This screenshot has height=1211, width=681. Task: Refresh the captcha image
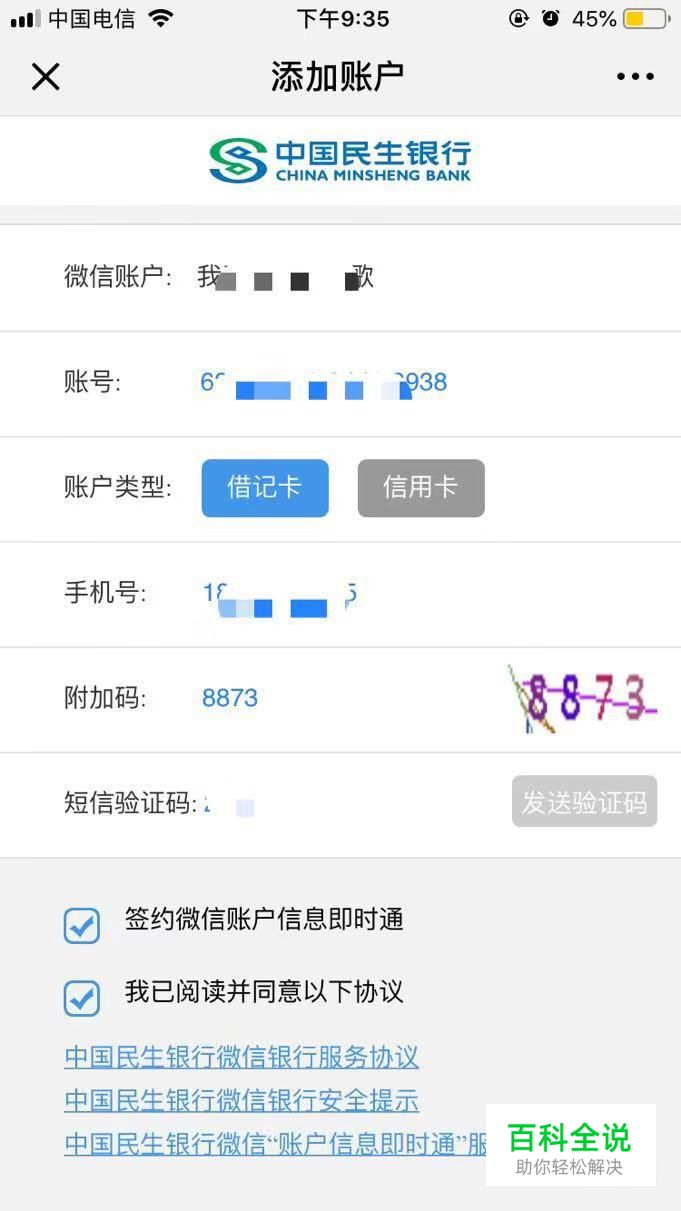pos(582,699)
